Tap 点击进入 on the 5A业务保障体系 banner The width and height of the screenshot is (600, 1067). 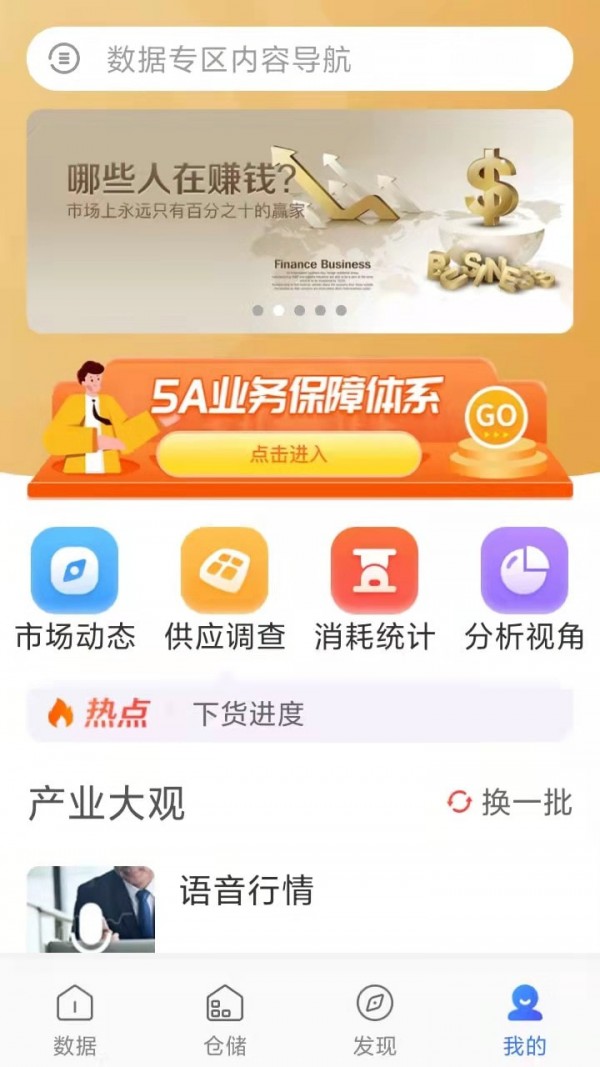pos(288,454)
